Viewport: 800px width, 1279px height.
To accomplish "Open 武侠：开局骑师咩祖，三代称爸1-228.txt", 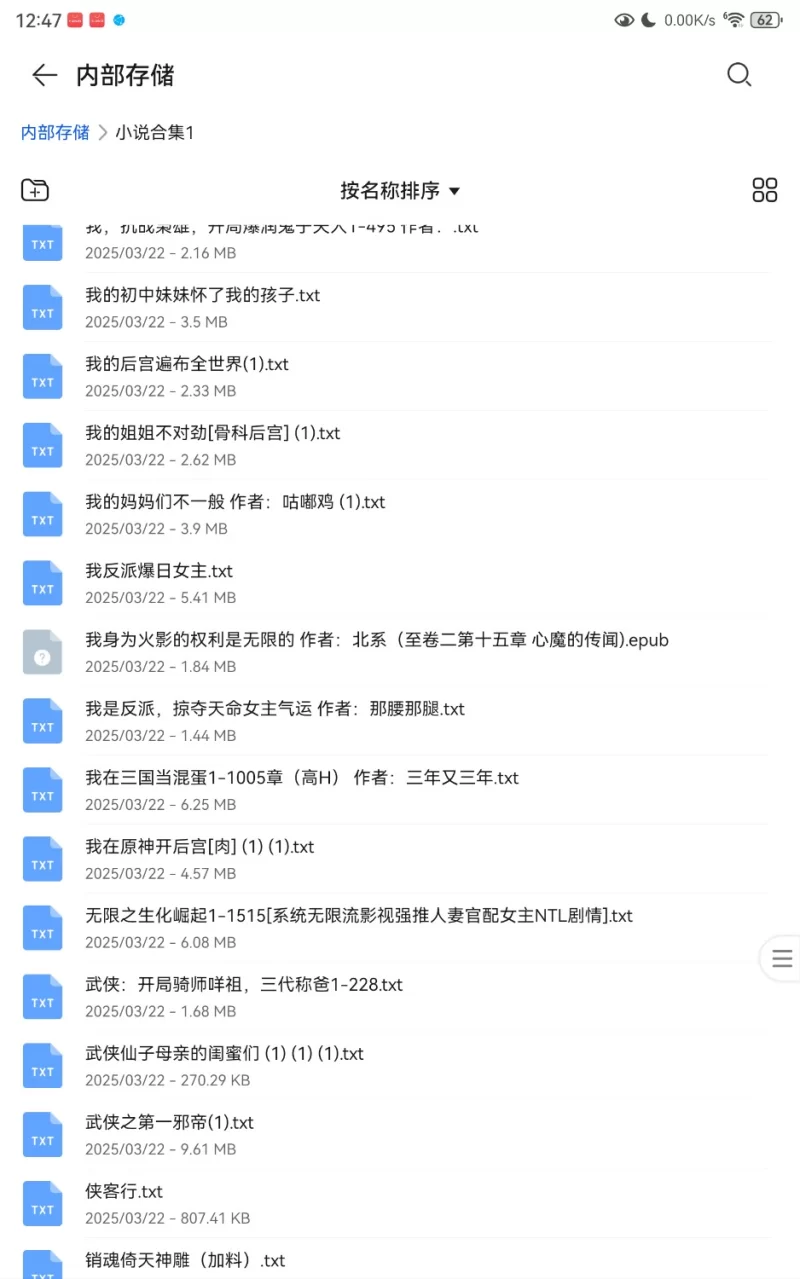I will pyautogui.click(x=244, y=985).
